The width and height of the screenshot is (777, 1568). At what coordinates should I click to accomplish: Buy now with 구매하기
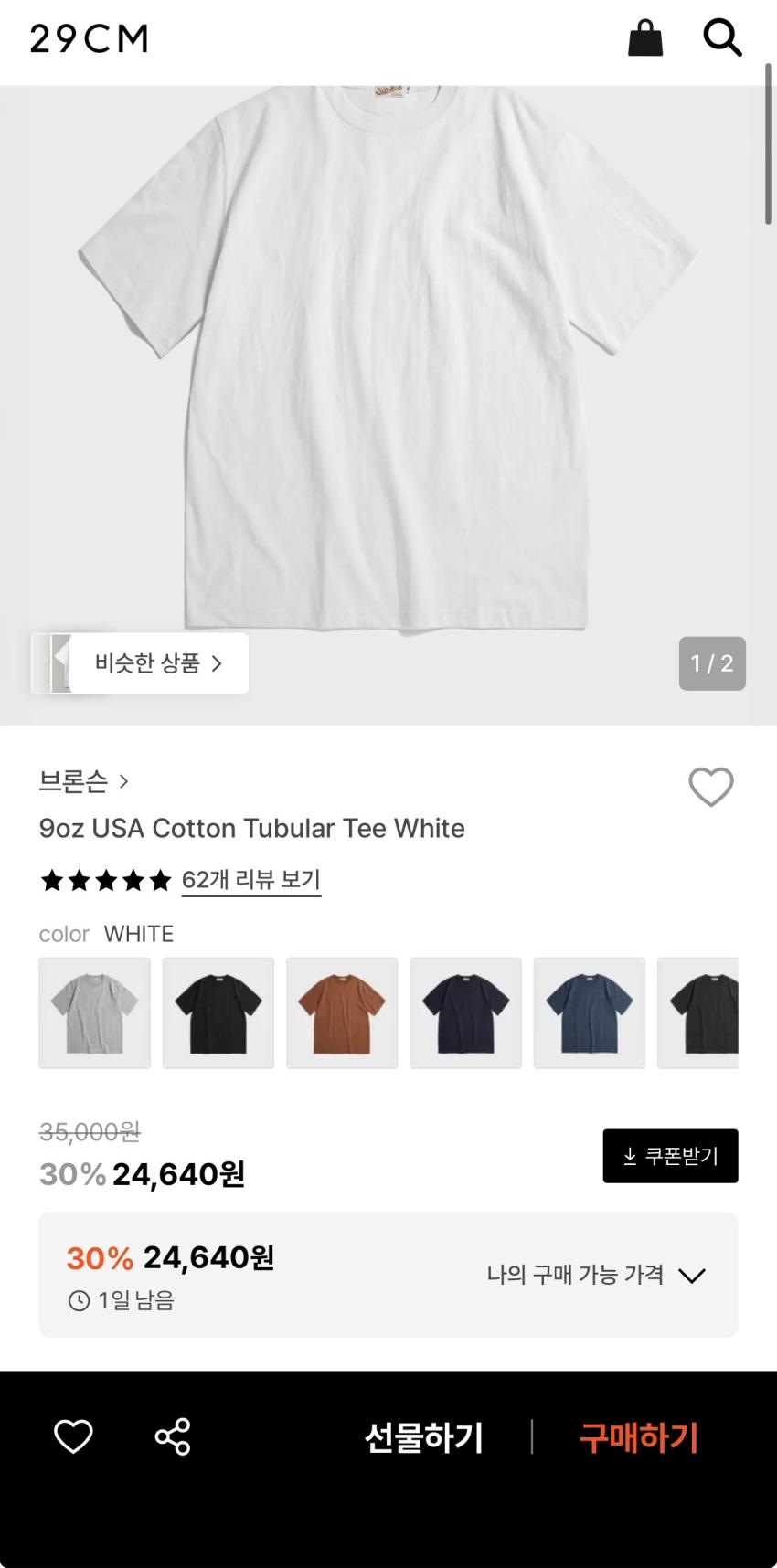(x=638, y=1438)
